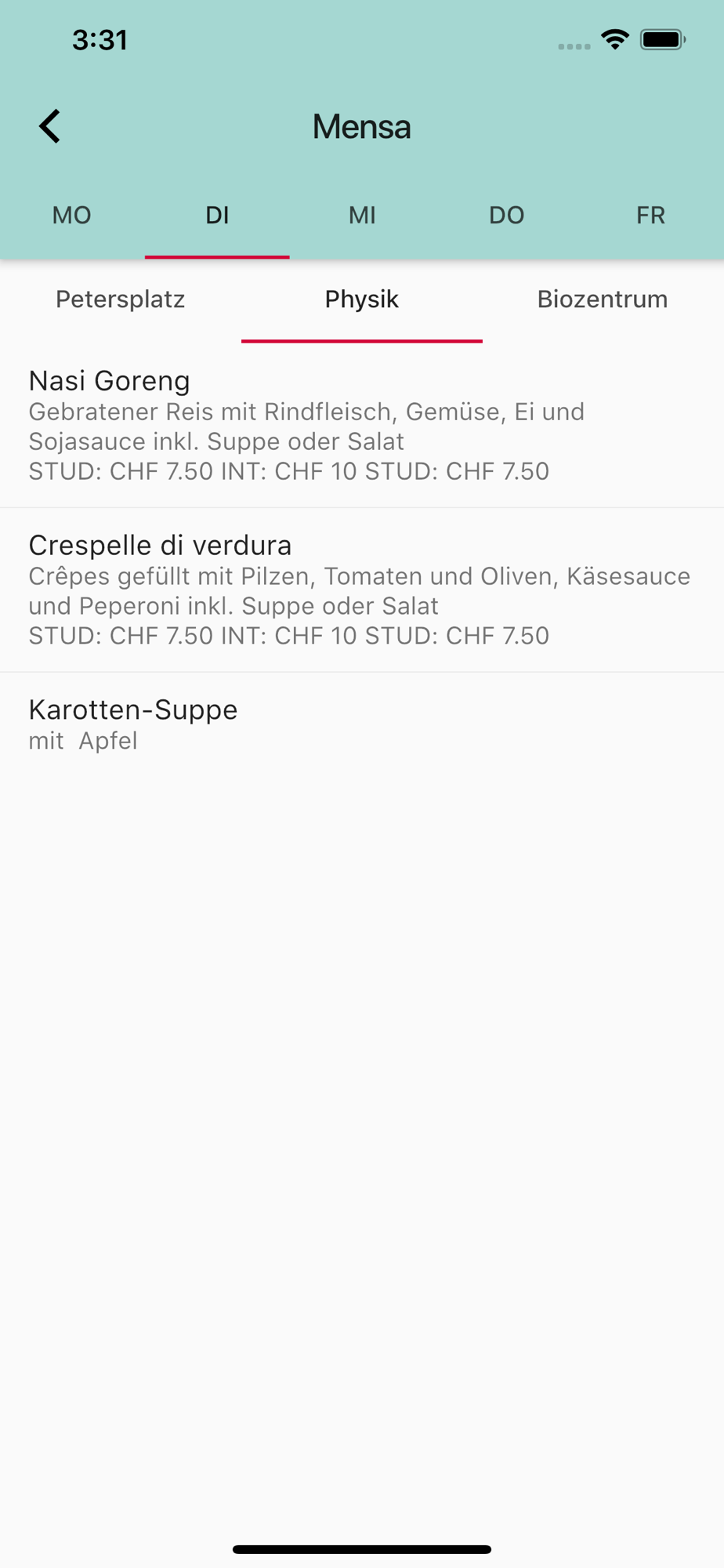Select the Physik canteen tab
This screenshot has height=1568, width=724.
[x=362, y=299]
